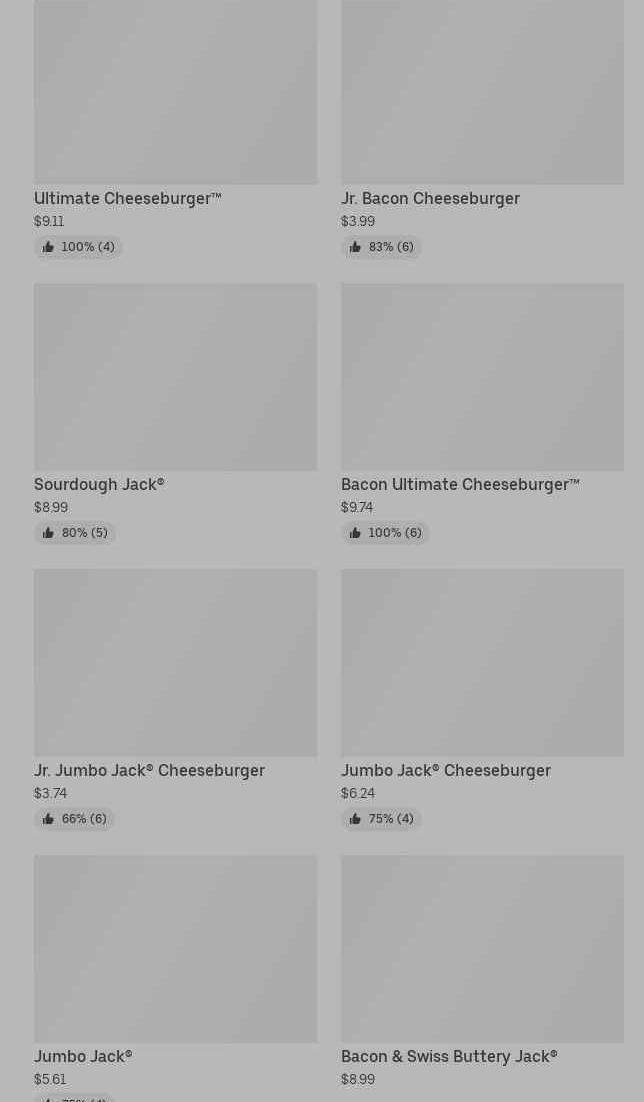Image resolution: width=644 pixels, height=1102 pixels.
Task: Select the Jr. Bacon Cheeseburger card
Action: click(x=482, y=129)
